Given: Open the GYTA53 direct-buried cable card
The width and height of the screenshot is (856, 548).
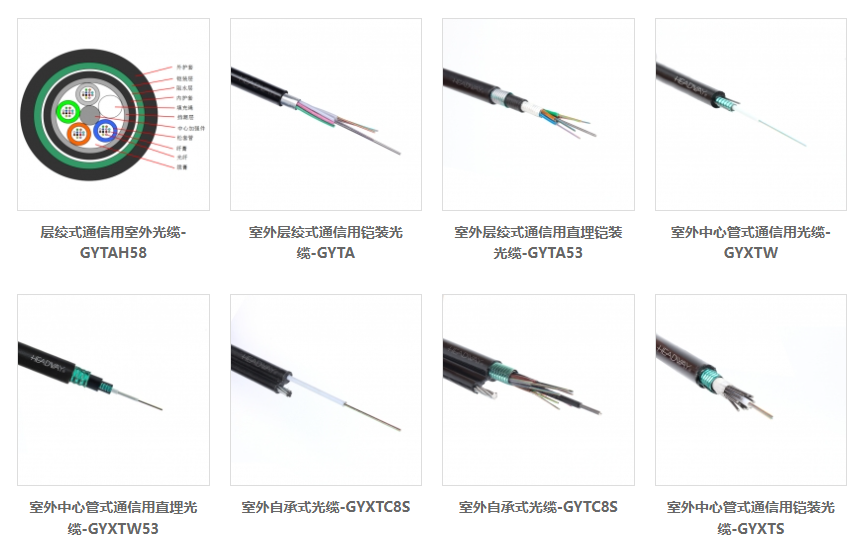Looking at the screenshot, I should tap(538, 114).
